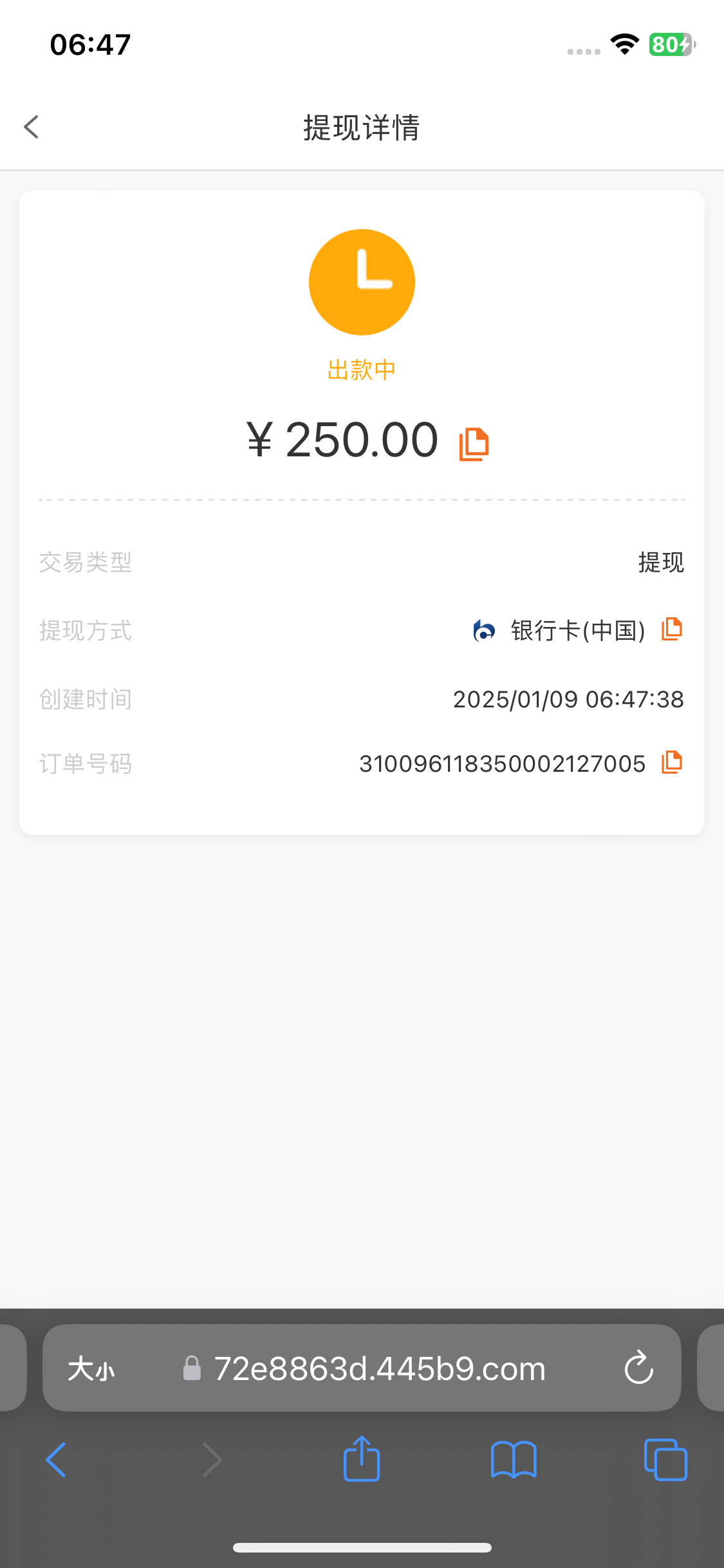Navigate back in Safari's bottom toolbar
The width and height of the screenshot is (724, 1568).
57,1460
